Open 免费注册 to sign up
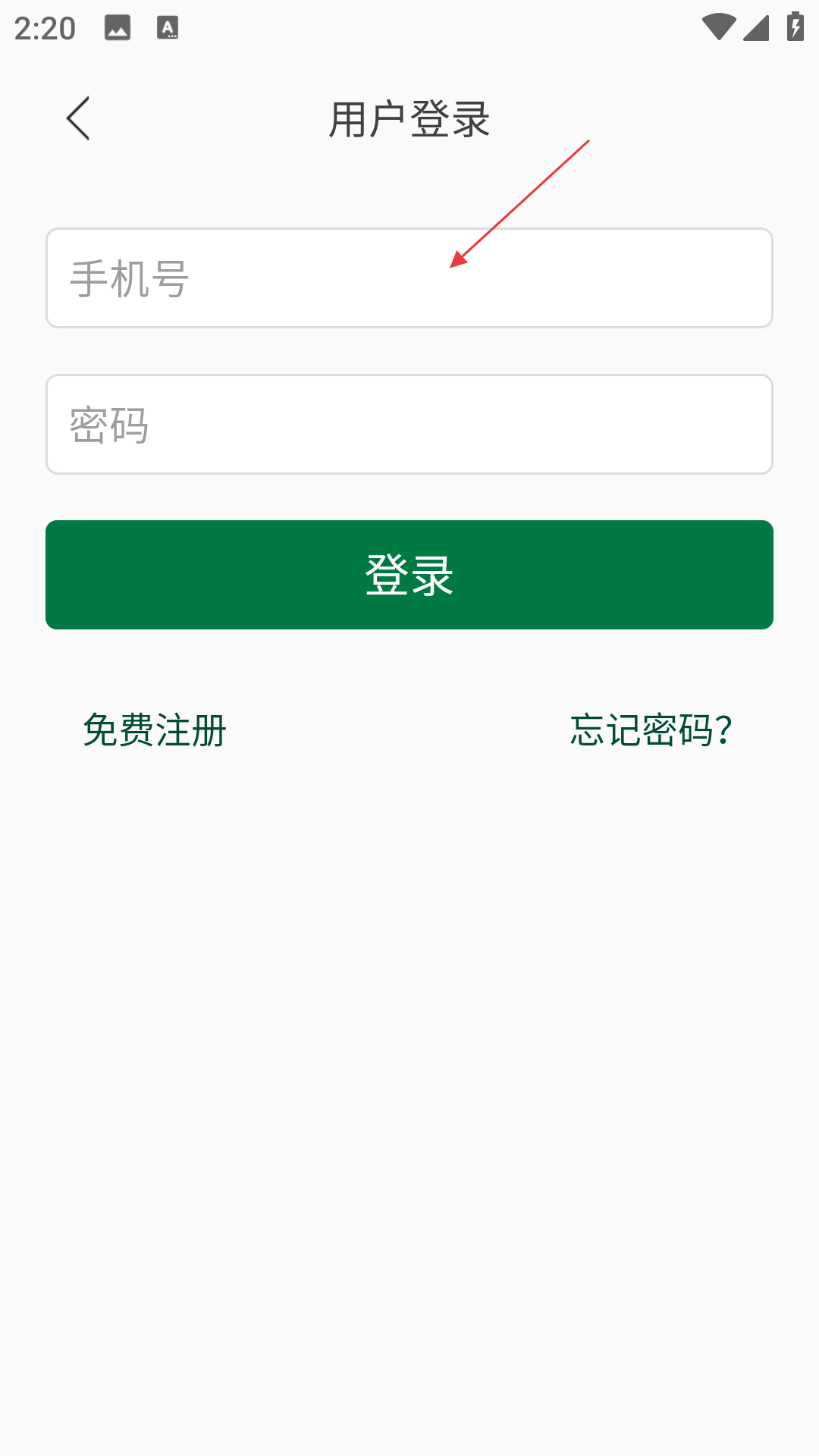The height and width of the screenshot is (1456, 819). tap(155, 730)
